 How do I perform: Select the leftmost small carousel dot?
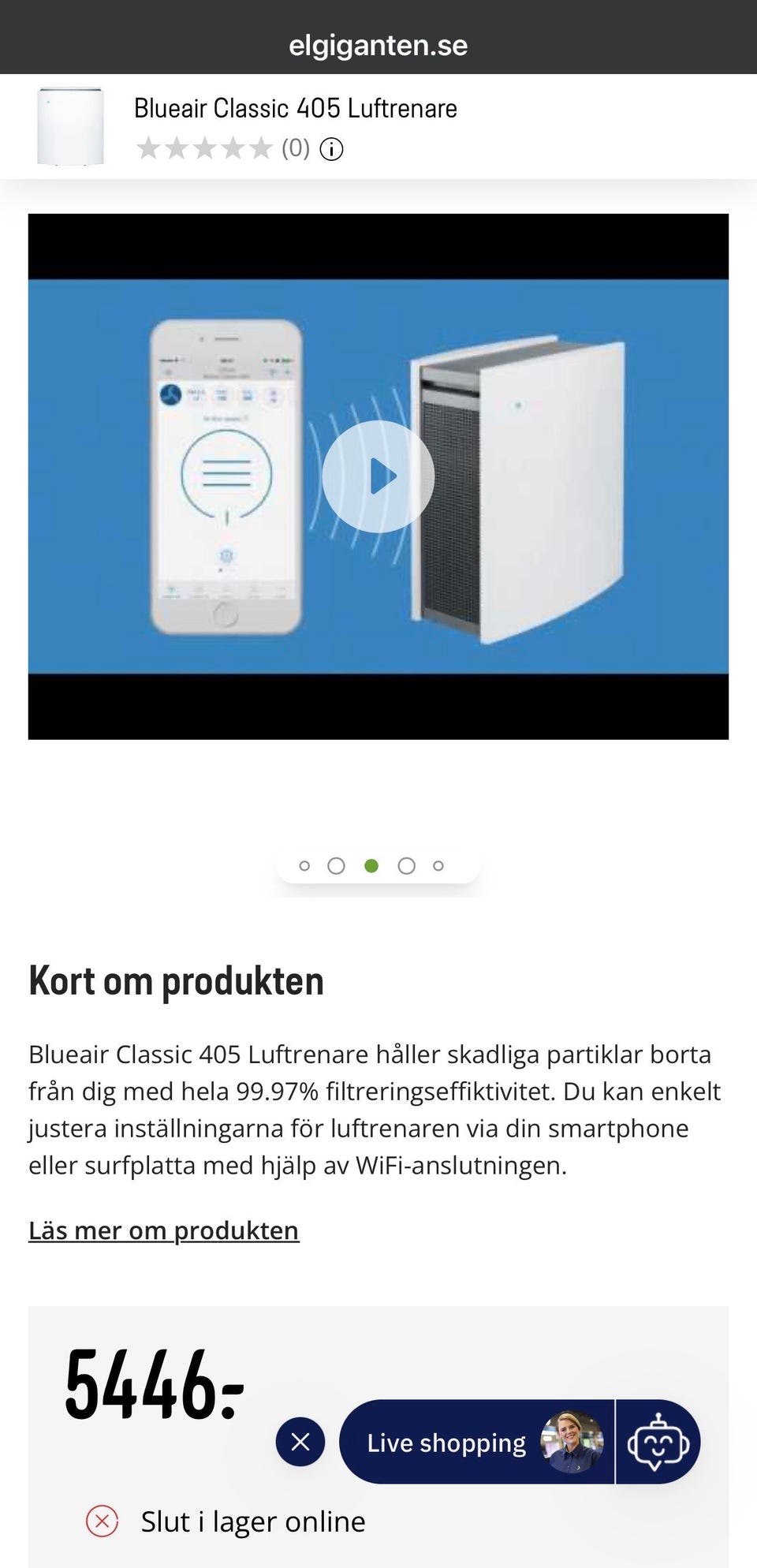tap(305, 865)
